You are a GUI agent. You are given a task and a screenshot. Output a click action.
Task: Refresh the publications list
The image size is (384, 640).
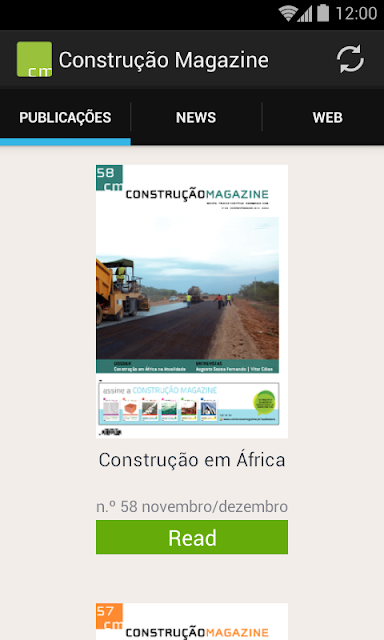pos(350,60)
